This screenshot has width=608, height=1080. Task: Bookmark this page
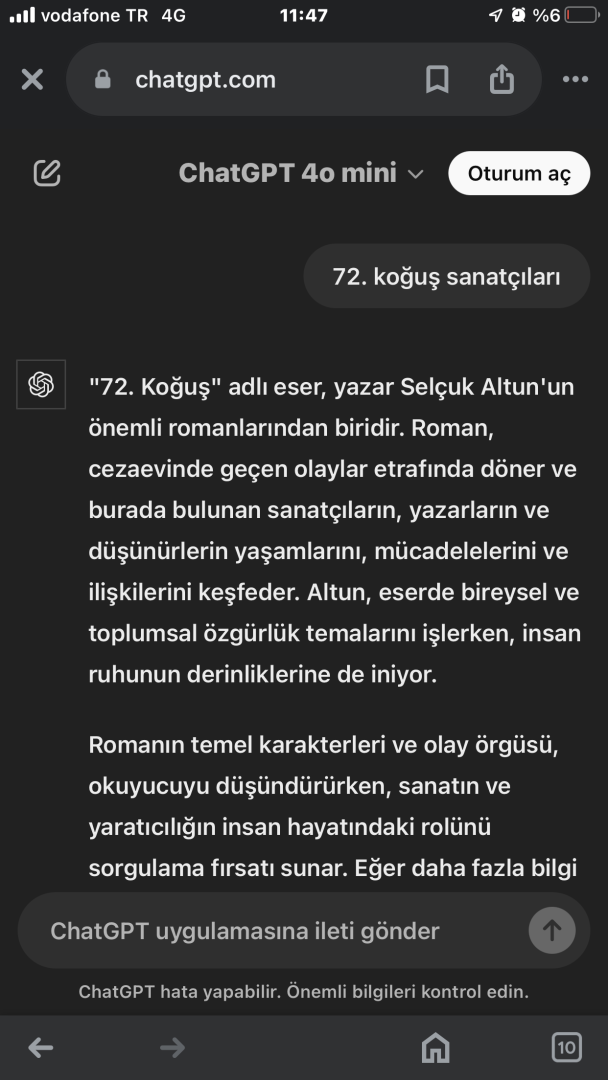pos(437,80)
